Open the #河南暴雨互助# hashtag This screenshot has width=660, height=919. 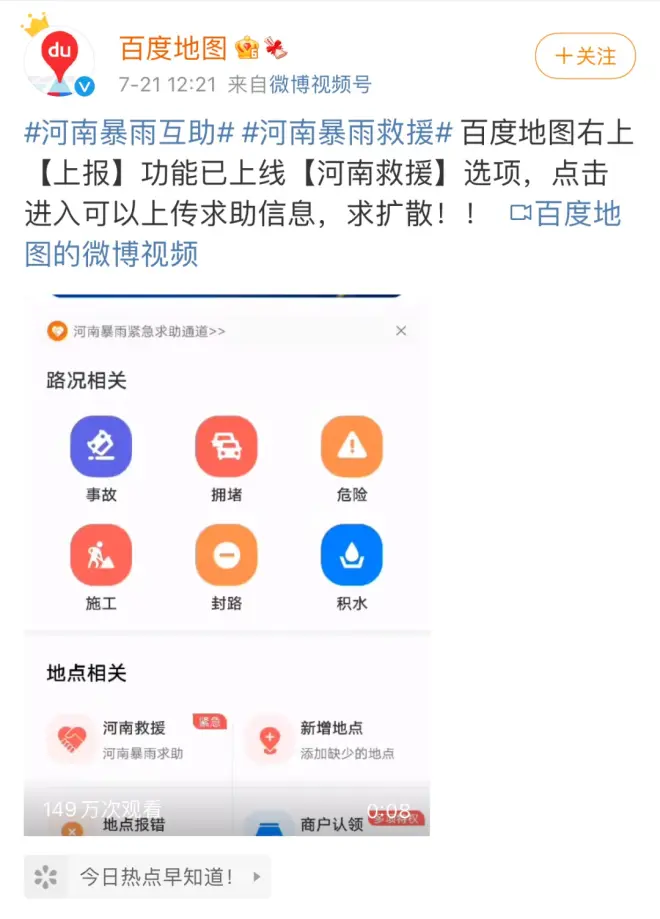coord(129,132)
